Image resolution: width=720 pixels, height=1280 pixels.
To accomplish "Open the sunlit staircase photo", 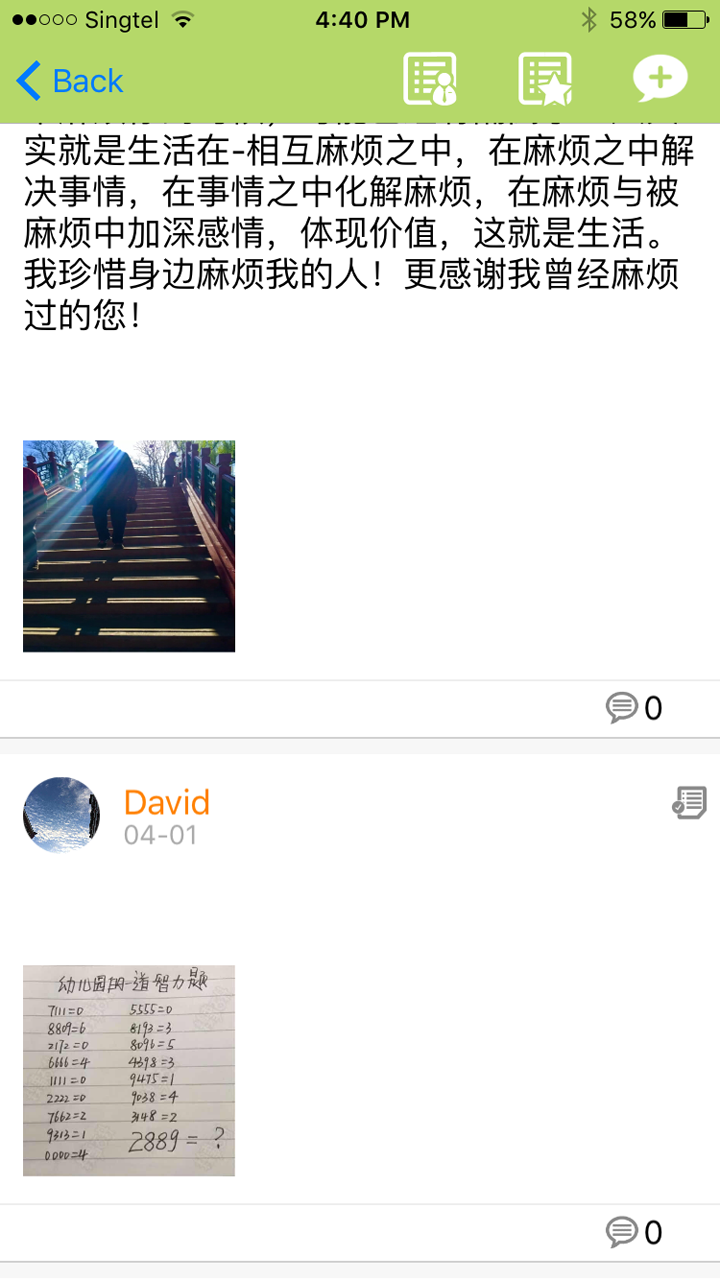I will point(129,546).
